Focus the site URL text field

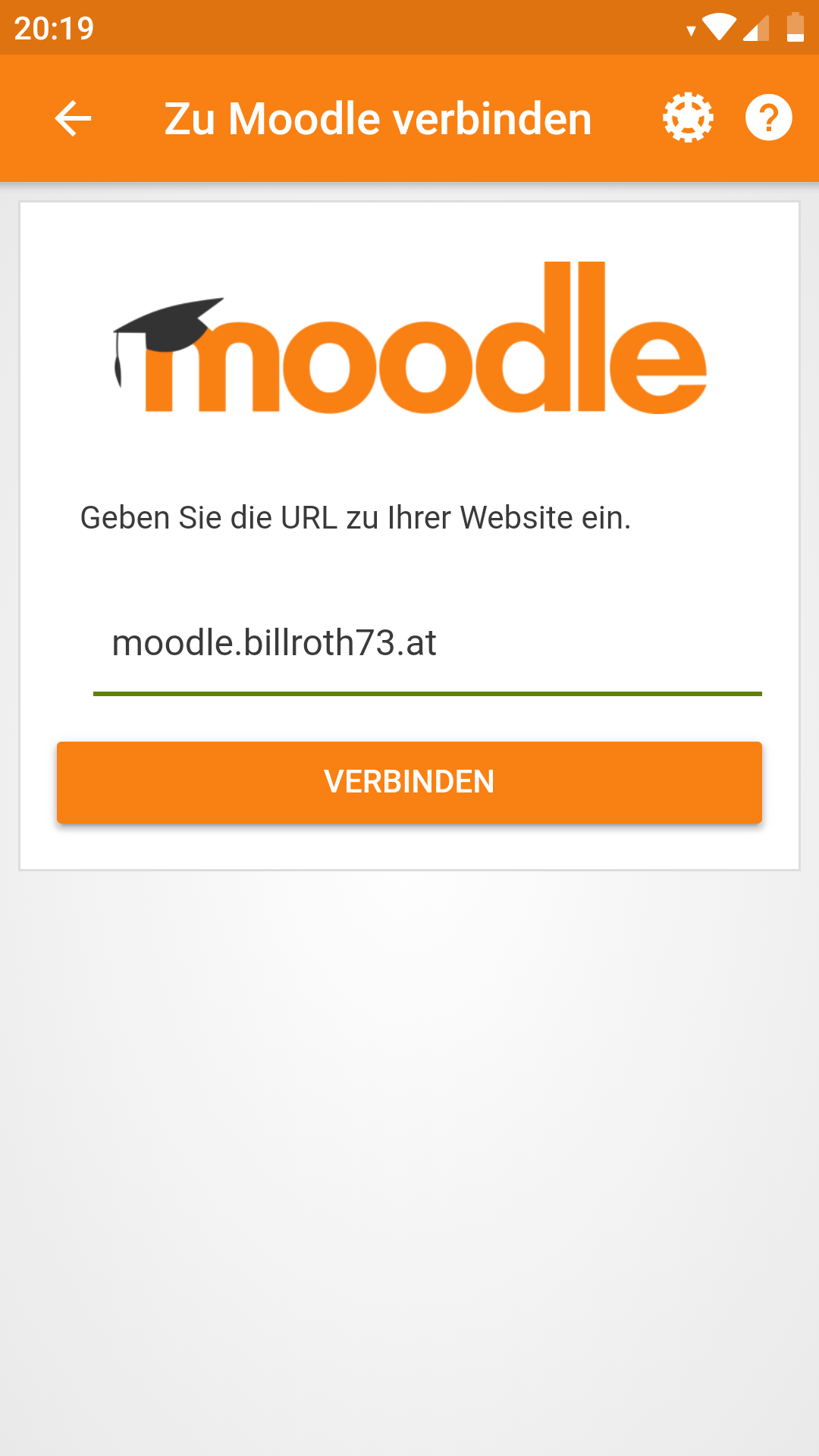click(427, 643)
